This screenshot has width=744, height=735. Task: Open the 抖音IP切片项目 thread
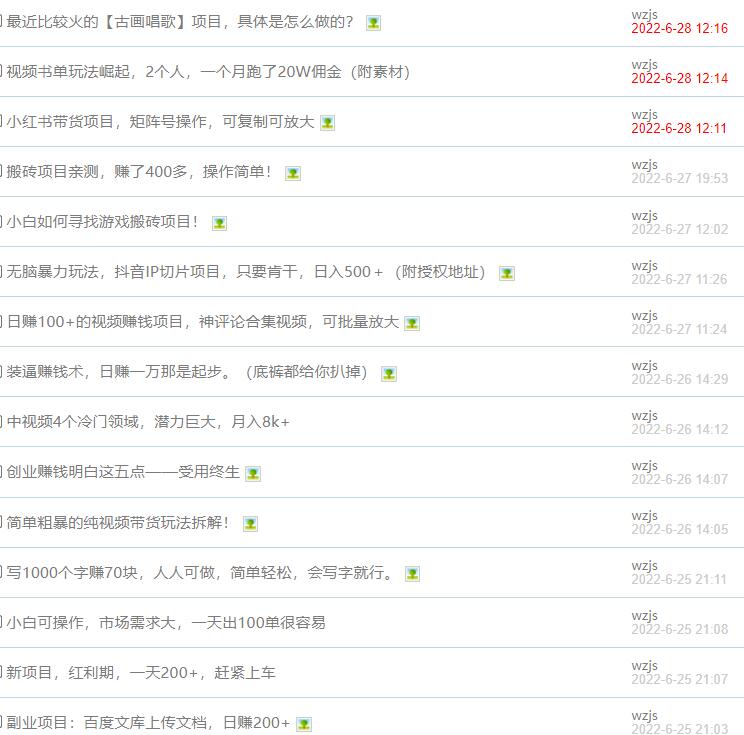pyautogui.click(x=247, y=272)
